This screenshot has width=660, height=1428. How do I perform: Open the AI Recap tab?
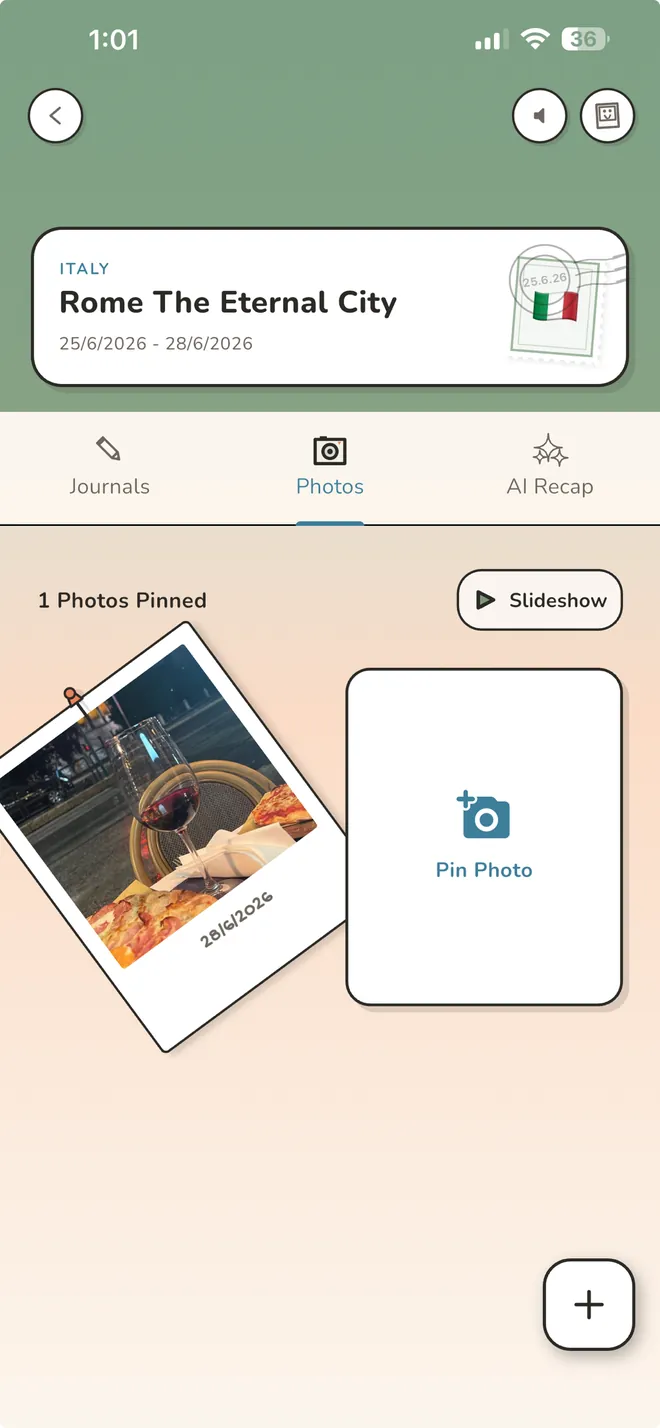pyautogui.click(x=550, y=468)
